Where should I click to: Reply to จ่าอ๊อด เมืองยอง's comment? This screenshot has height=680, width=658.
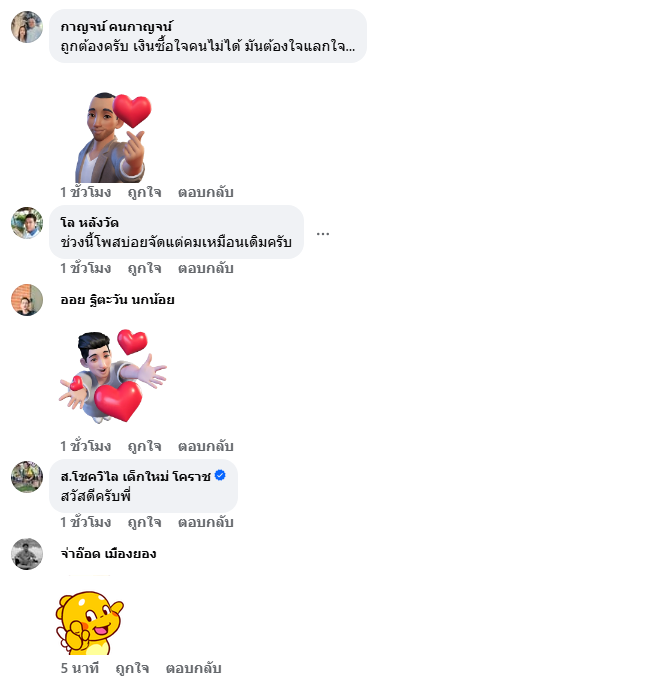193,668
